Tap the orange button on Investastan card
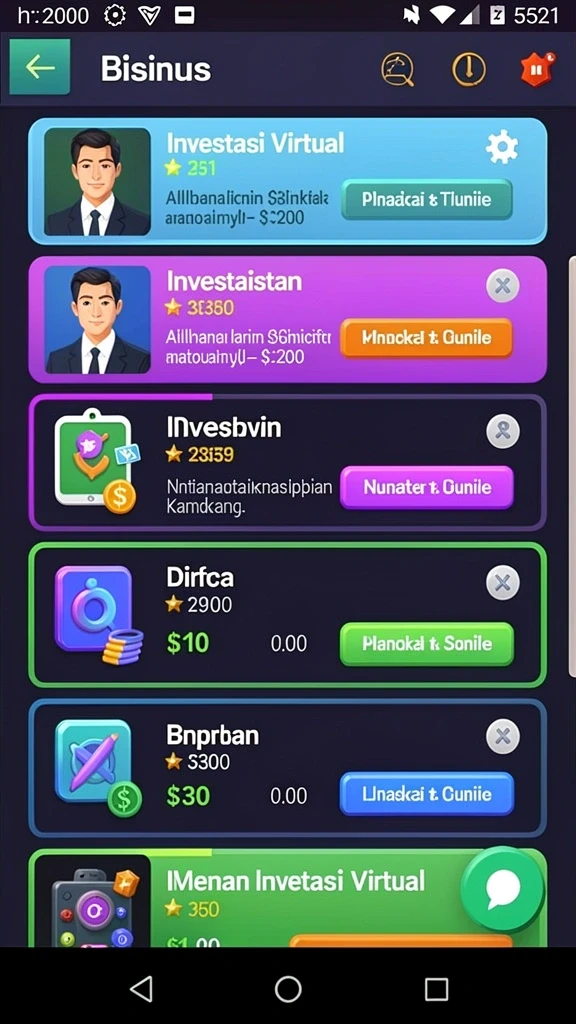The image size is (576, 1024). [426, 338]
